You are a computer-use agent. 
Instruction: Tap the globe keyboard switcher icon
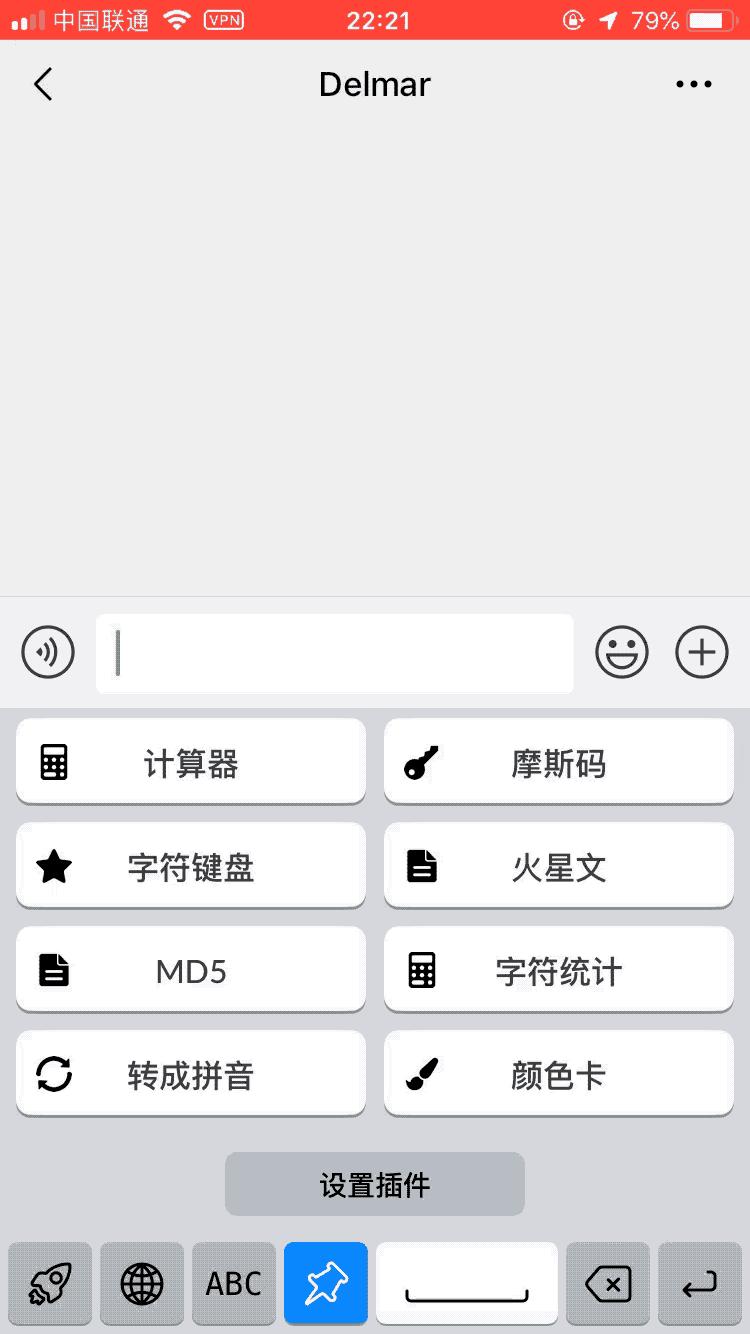pos(141,1284)
